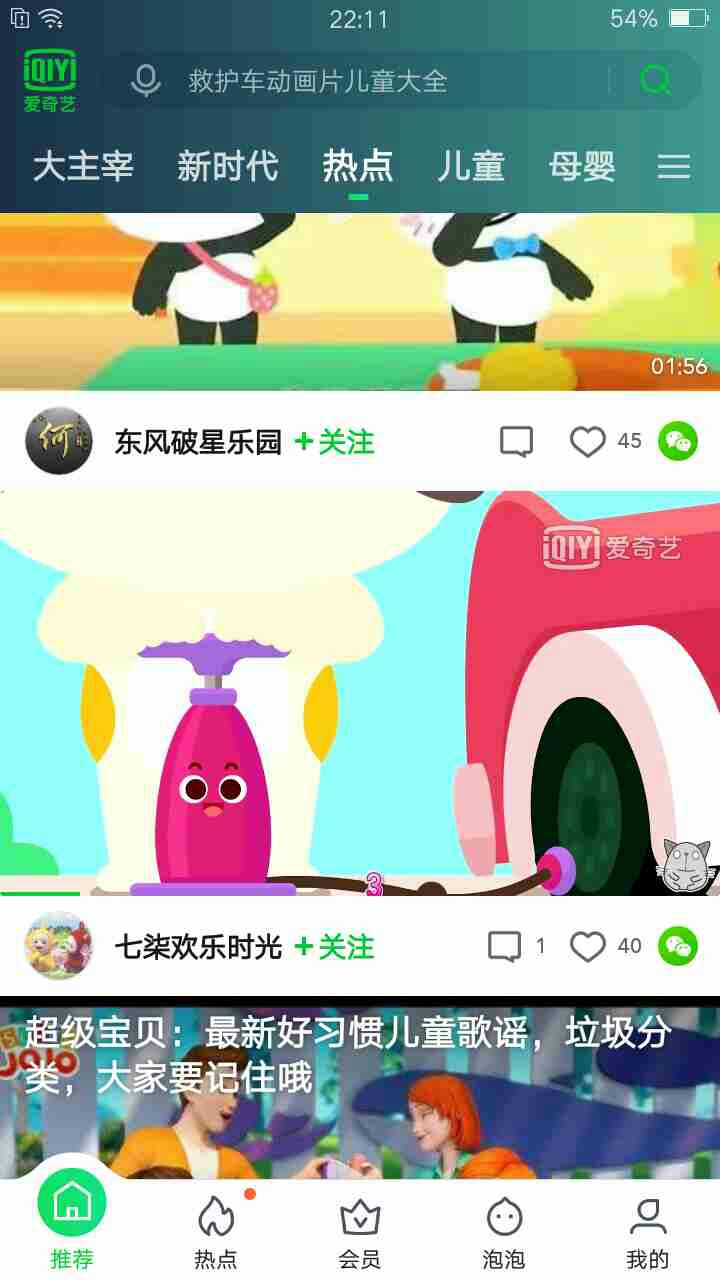
Task: Follow 东风破星乐园 with the 关注 button
Action: click(x=335, y=441)
